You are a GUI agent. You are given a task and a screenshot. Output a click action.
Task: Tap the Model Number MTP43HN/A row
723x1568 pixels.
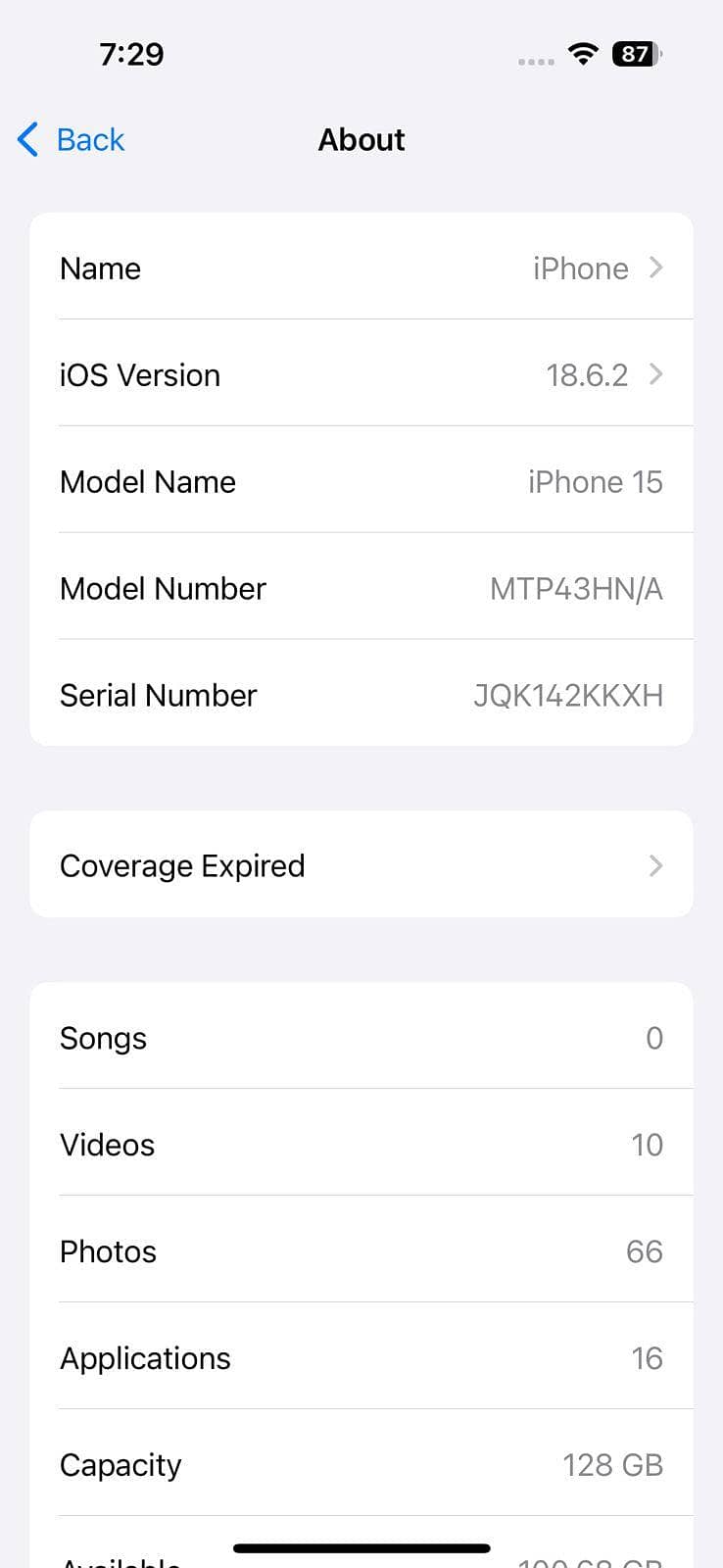[x=361, y=588]
